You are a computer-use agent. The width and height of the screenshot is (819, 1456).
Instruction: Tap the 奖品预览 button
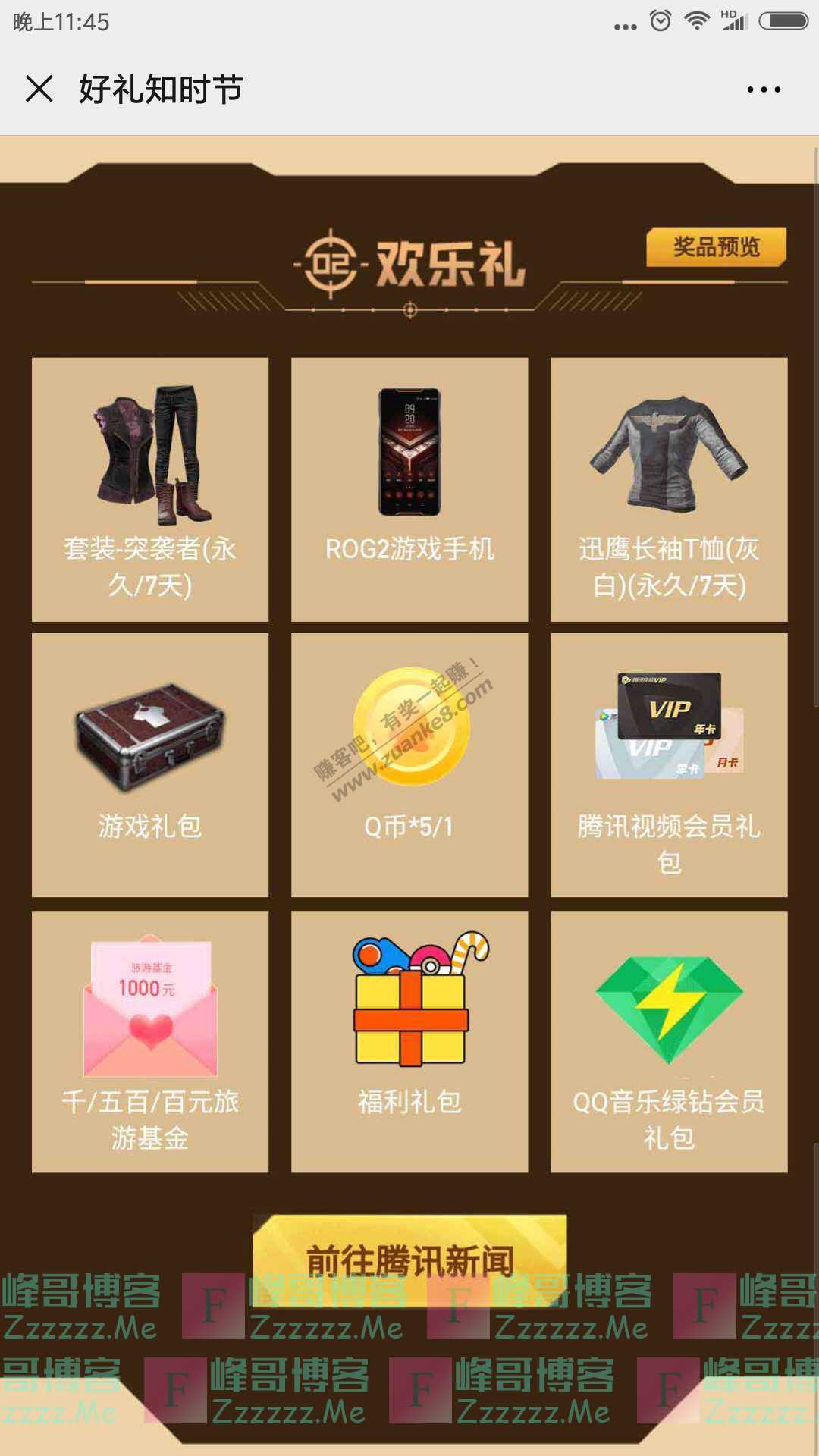point(716,247)
